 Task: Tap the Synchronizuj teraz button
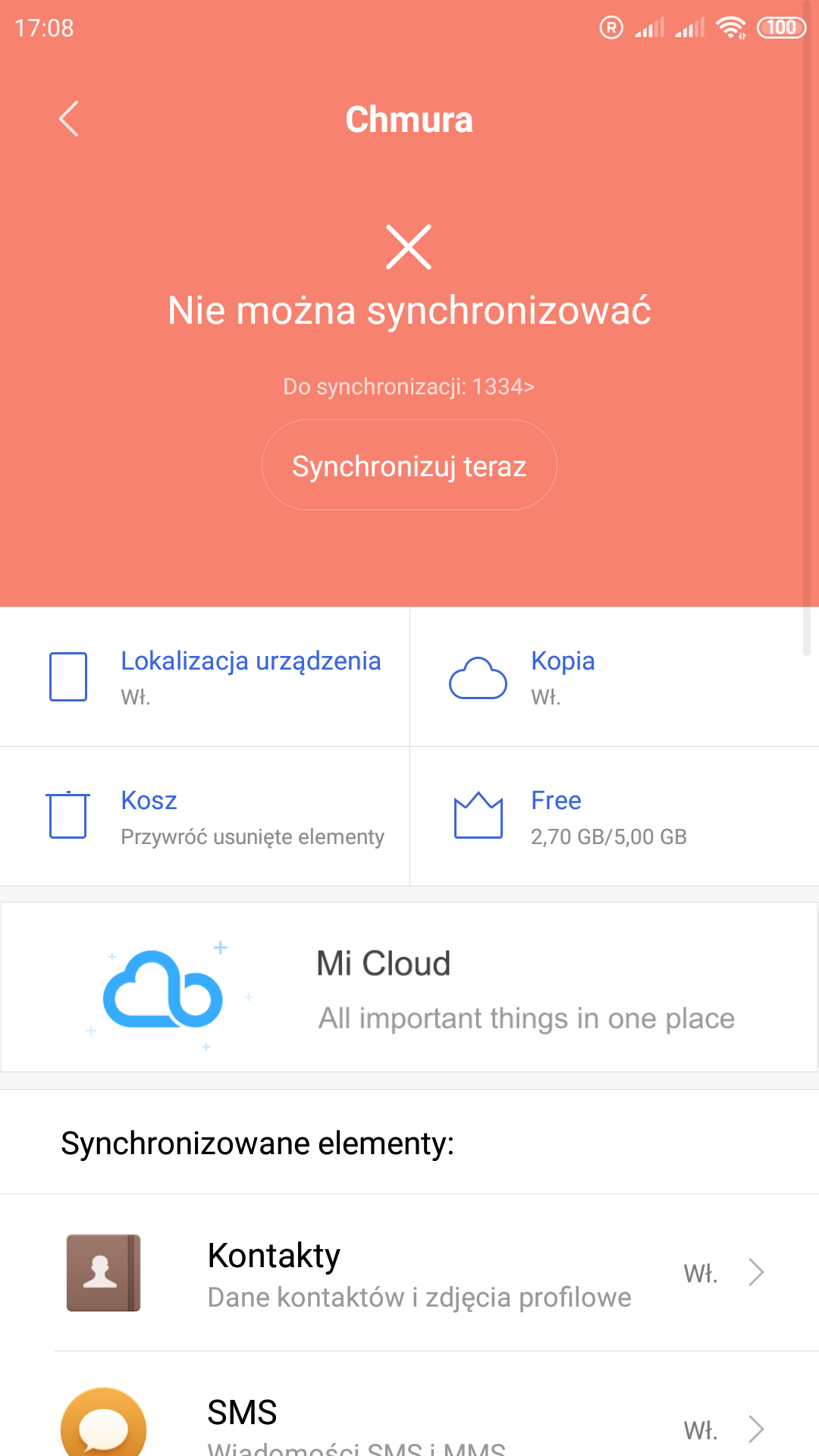tap(409, 466)
